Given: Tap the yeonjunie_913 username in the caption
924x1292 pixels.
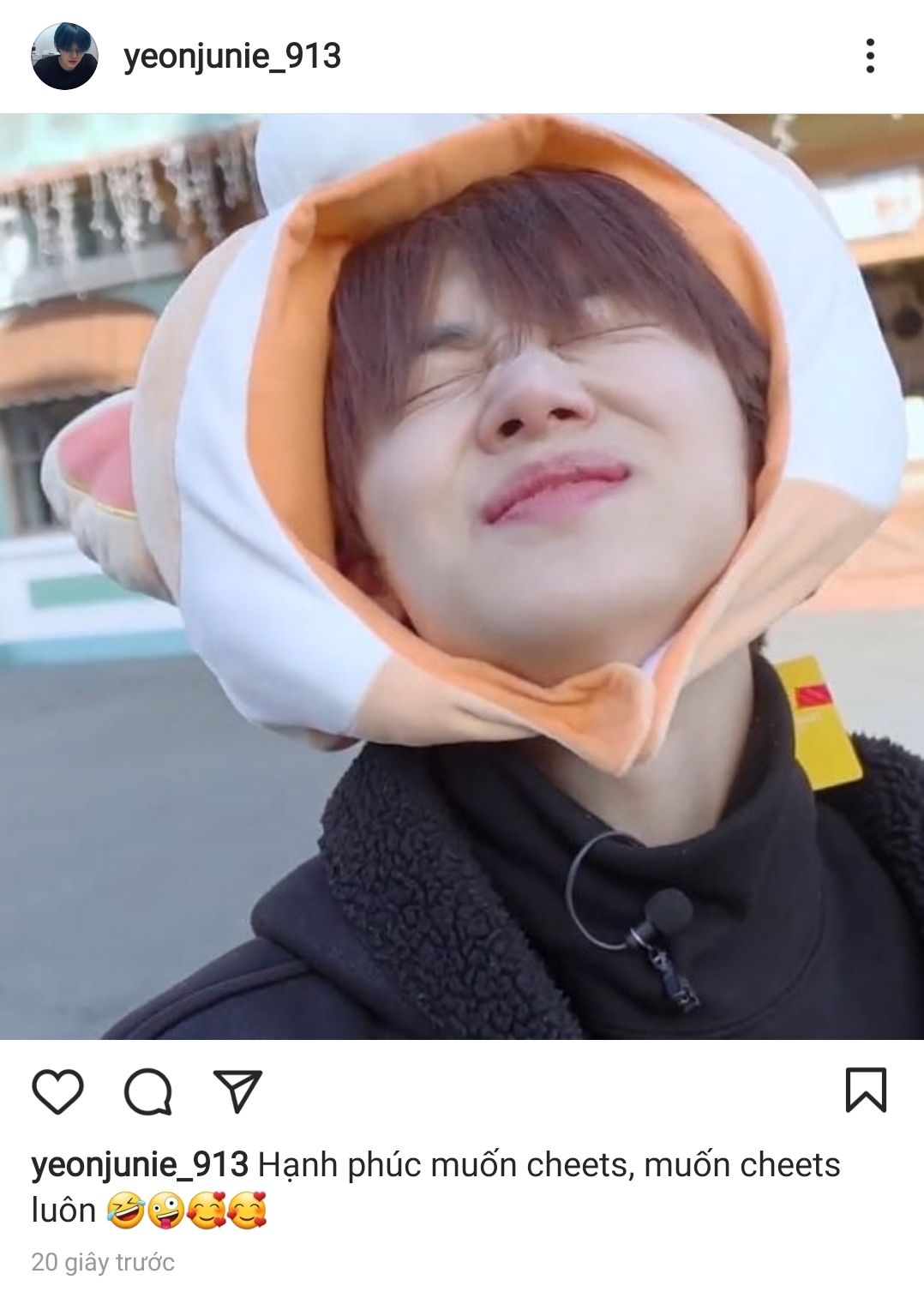Looking at the screenshot, I should point(139,1164).
